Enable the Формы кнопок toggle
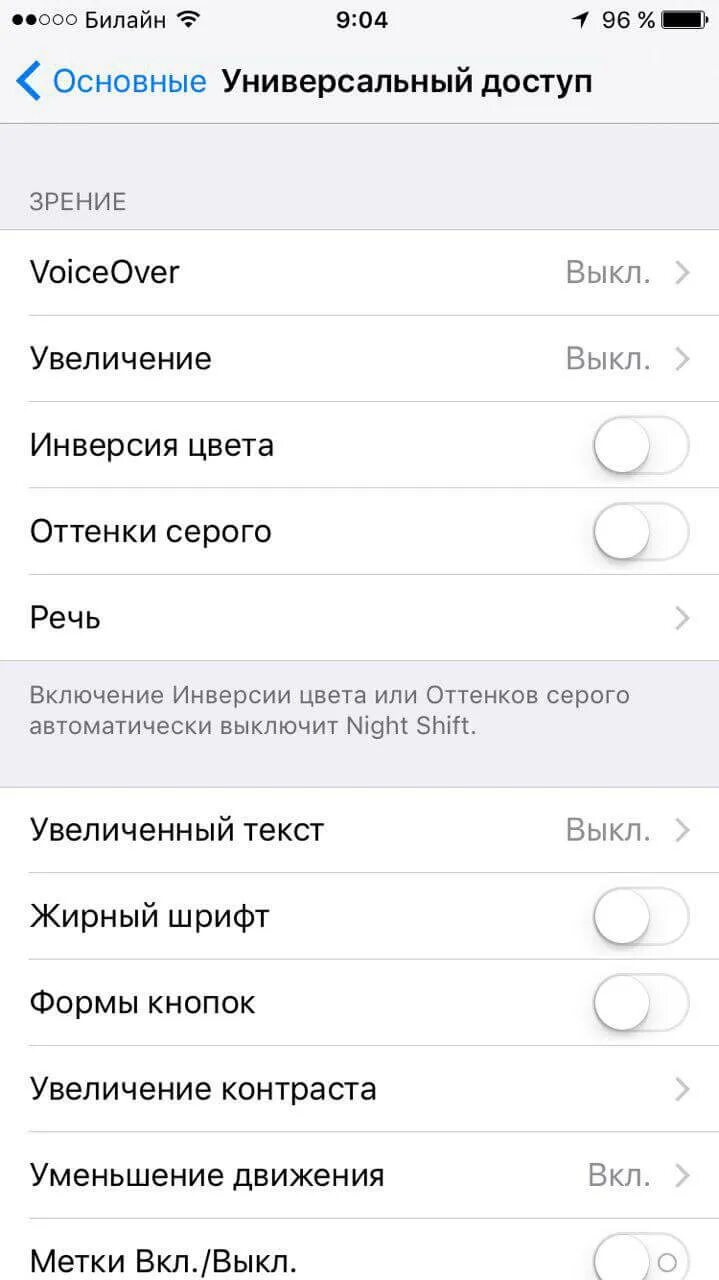Screen dimensions: 719x1280 [x=640, y=1002]
